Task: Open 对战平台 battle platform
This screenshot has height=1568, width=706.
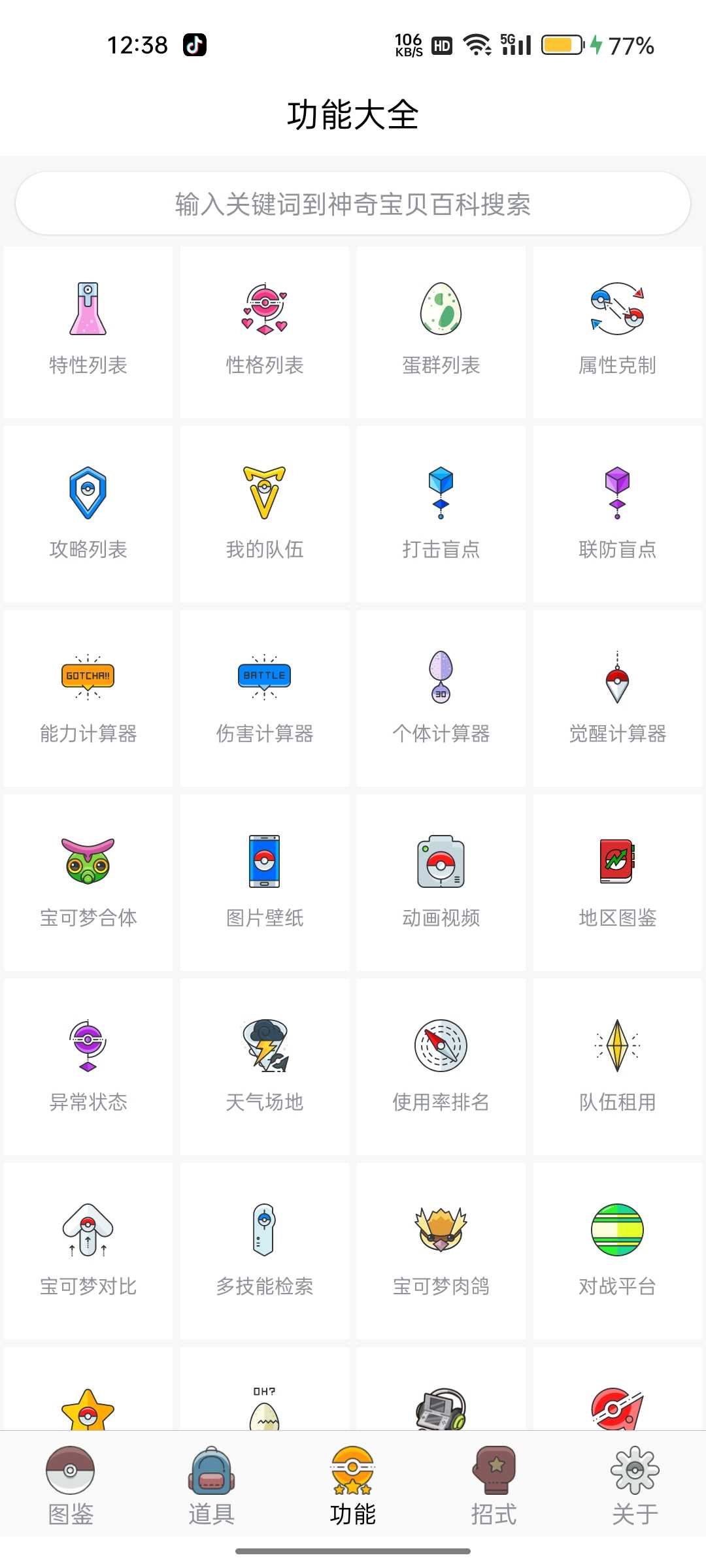Action: pyautogui.click(x=618, y=1251)
